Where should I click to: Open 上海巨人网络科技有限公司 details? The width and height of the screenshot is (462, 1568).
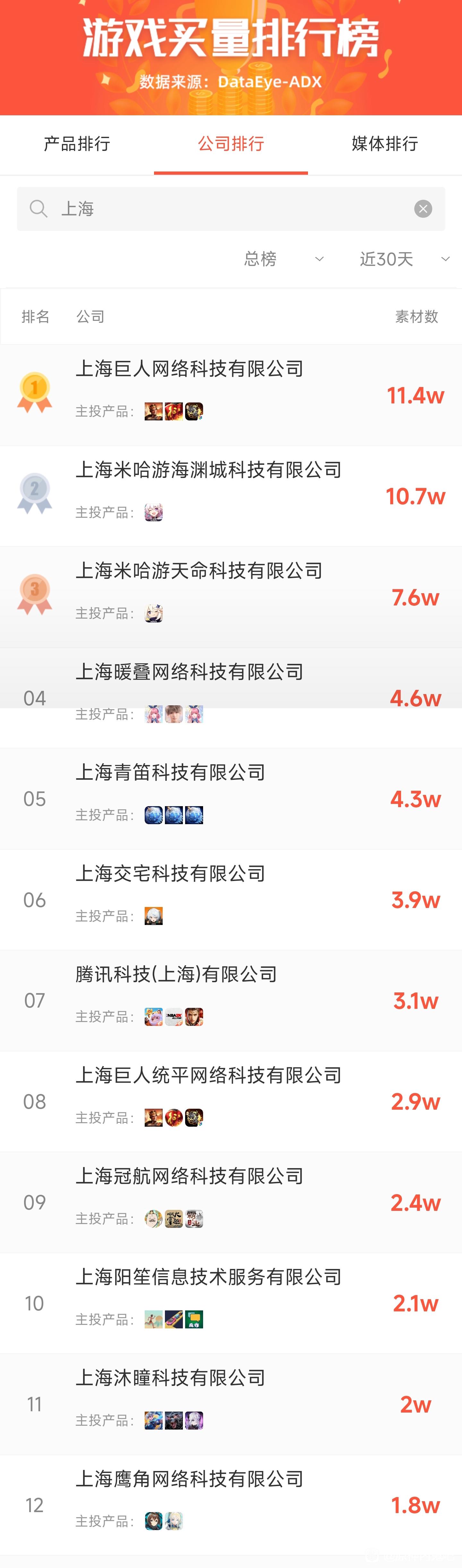point(190,369)
